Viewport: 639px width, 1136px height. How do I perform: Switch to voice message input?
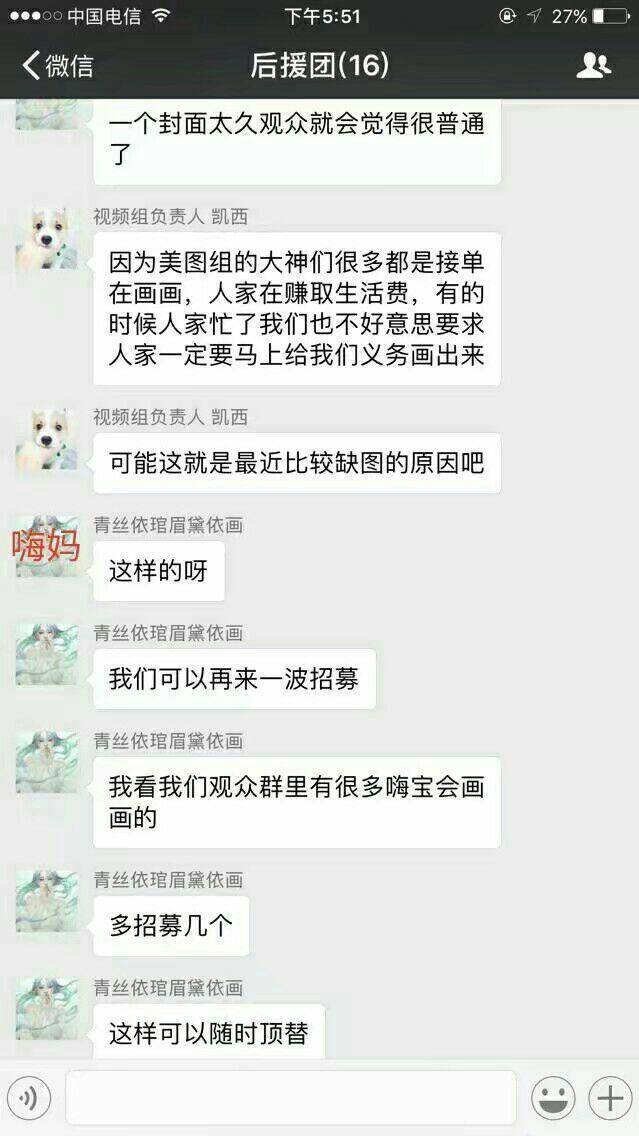coord(28,1099)
